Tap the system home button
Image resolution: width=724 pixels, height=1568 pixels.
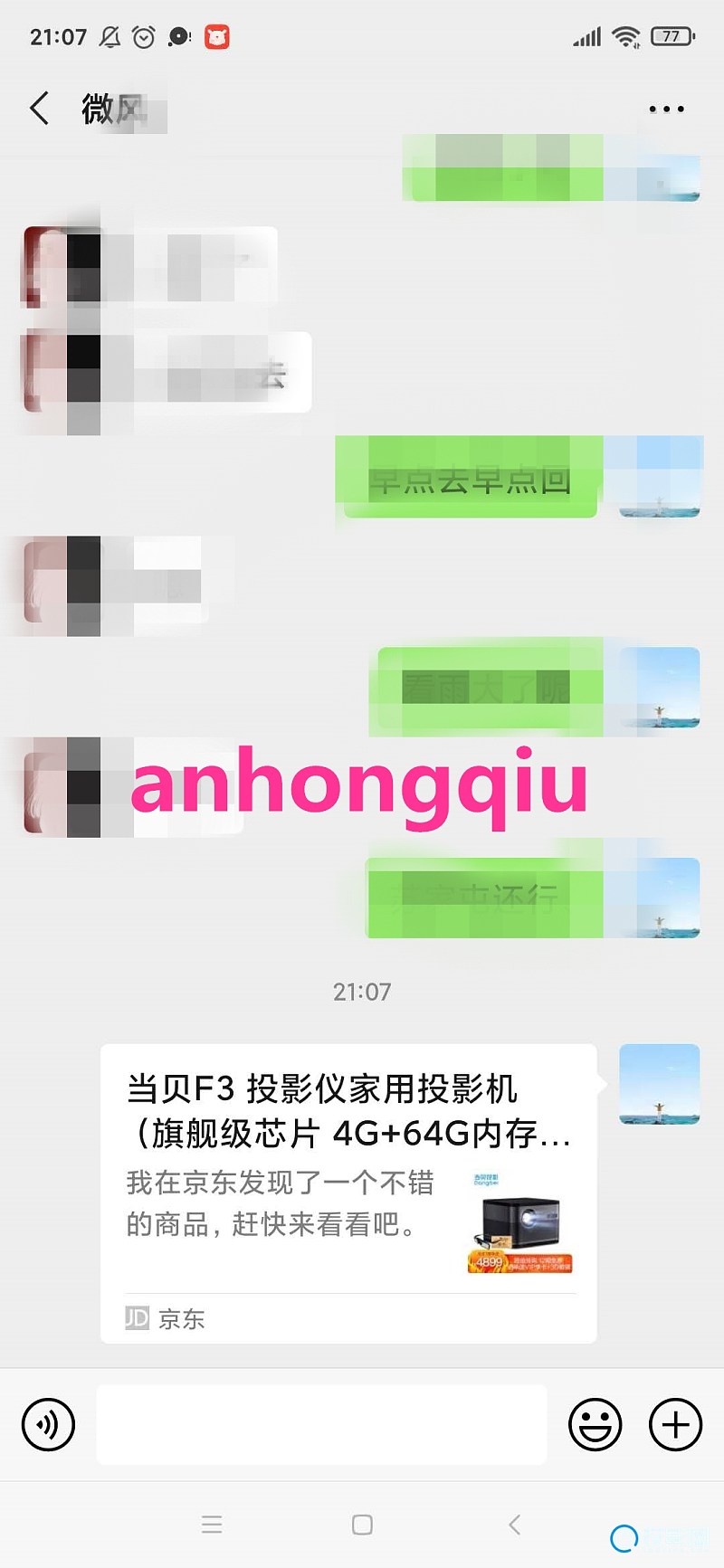[362, 1525]
